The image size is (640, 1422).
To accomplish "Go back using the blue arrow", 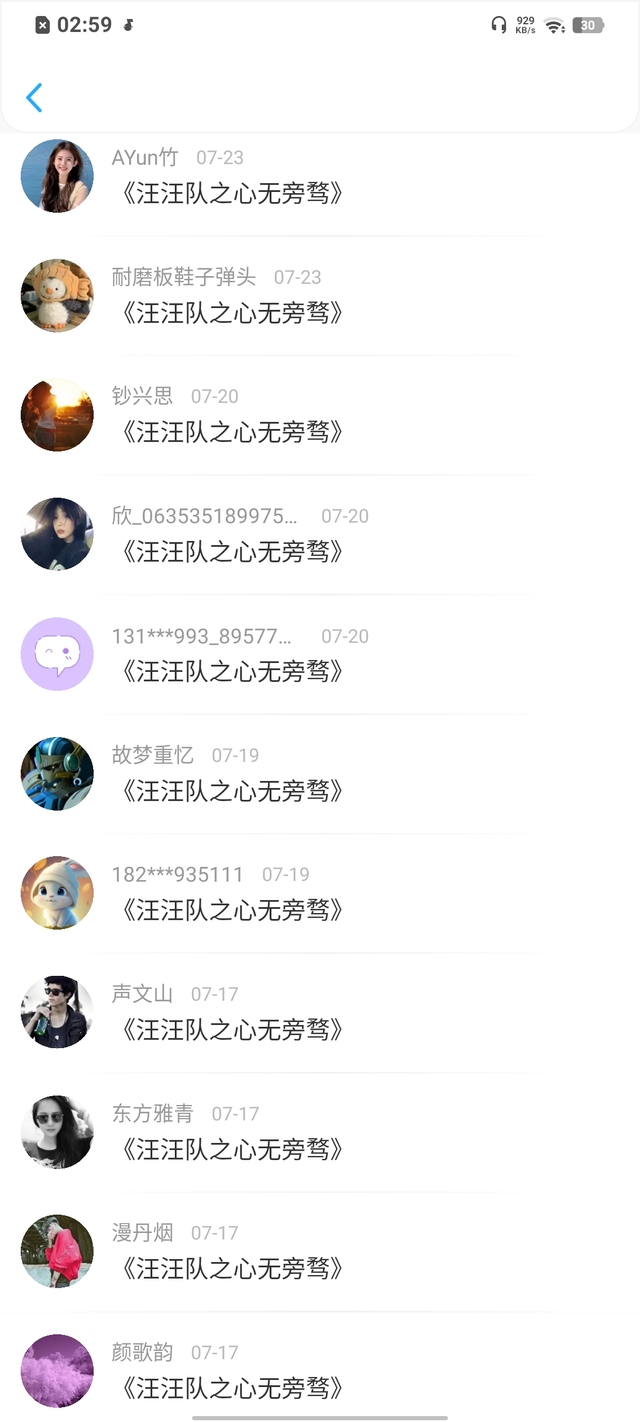I will [x=34, y=97].
